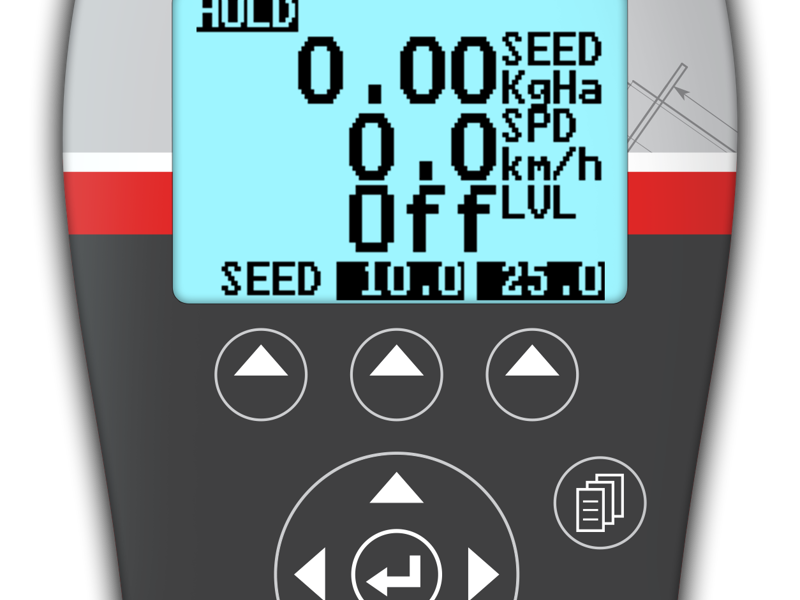
Task: Open the pages menu button
Action: pos(600,501)
